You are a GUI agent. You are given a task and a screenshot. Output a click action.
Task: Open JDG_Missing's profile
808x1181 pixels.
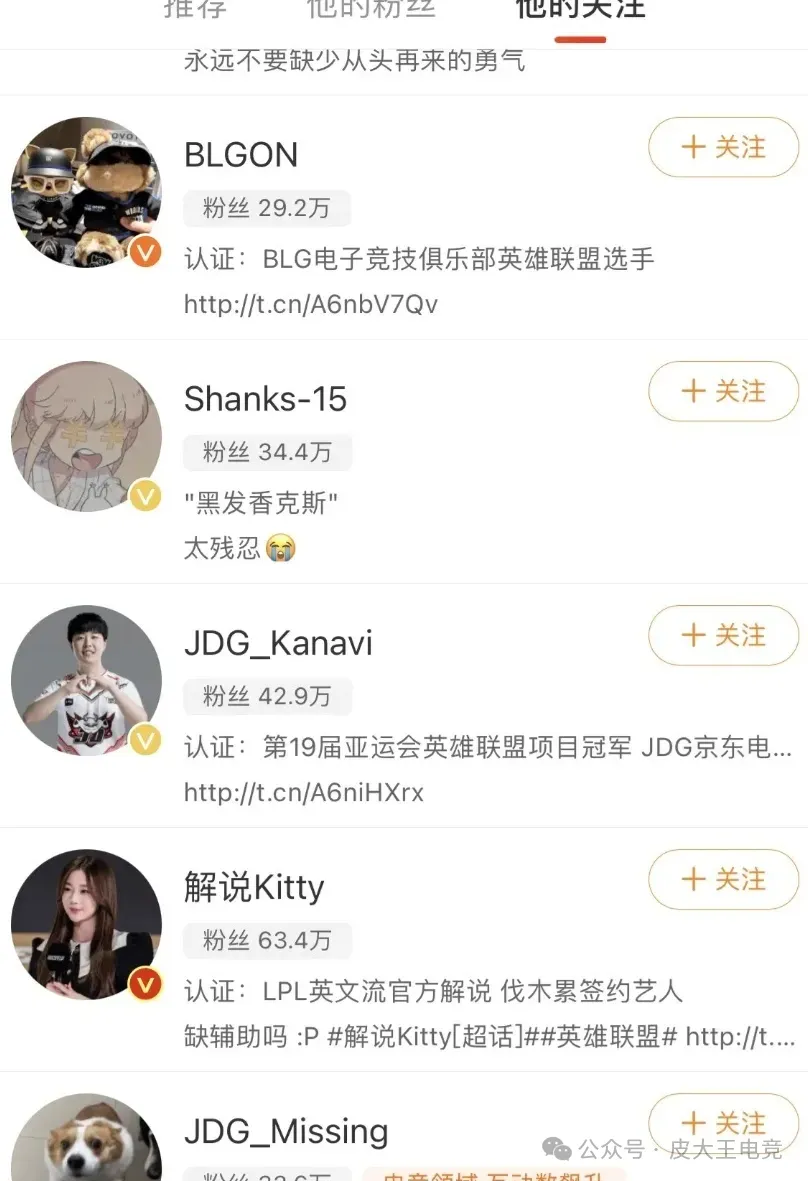coord(286,1131)
